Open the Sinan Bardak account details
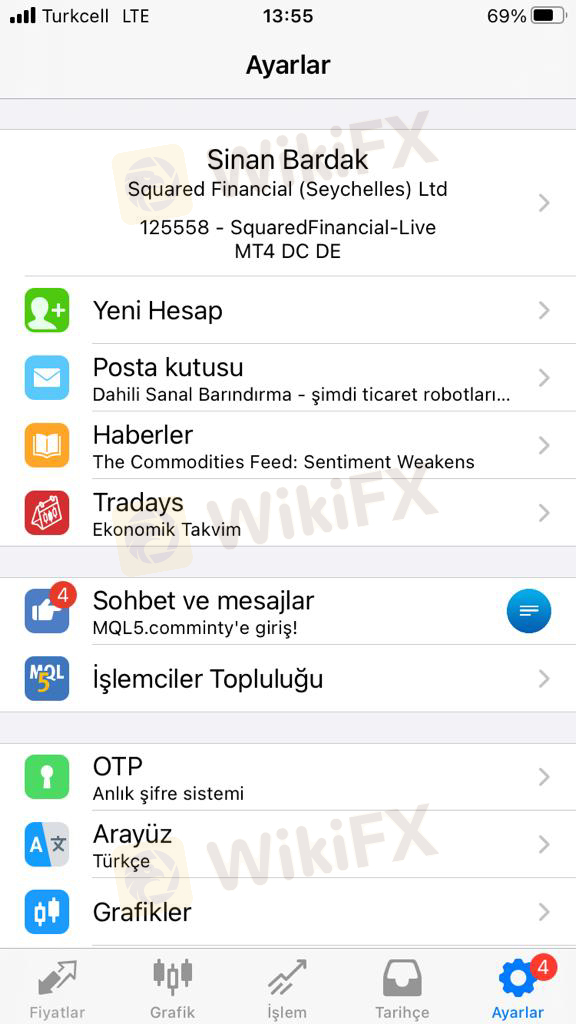This screenshot has height=1024, width=576. coord(288,203)
